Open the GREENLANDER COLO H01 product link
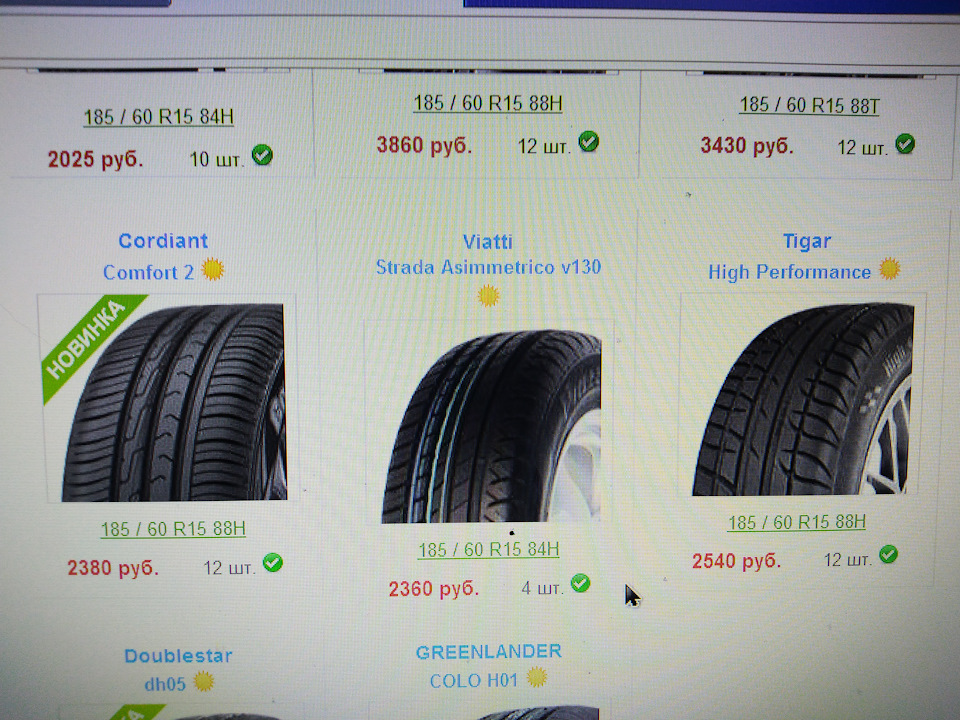This screenshot has height=720, width=960. 476,680
